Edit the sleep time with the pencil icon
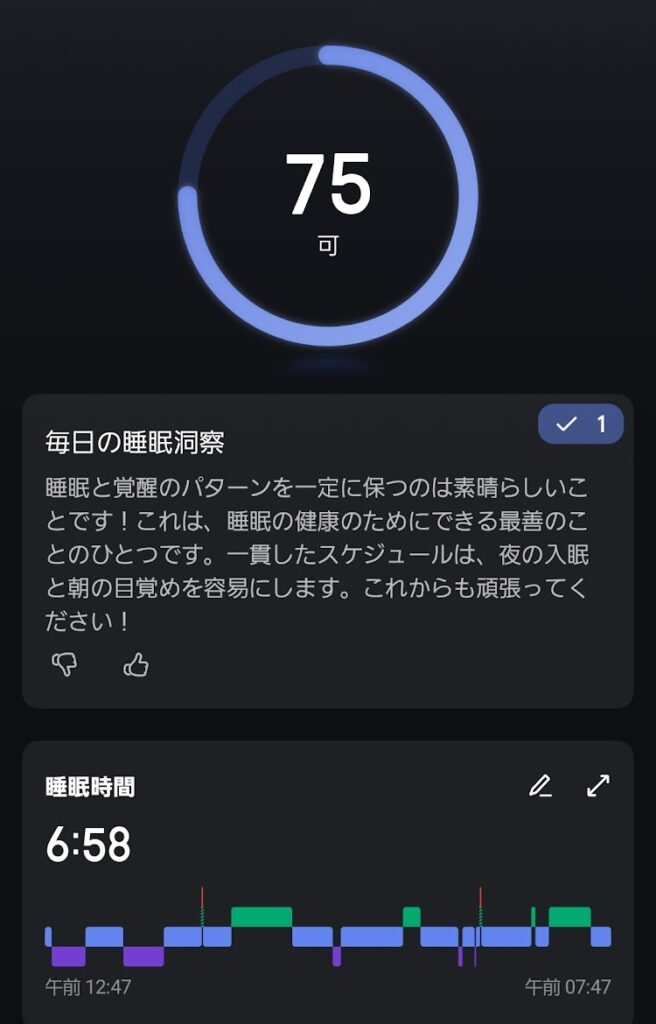656x1024 pixels. tap(540, 786)
